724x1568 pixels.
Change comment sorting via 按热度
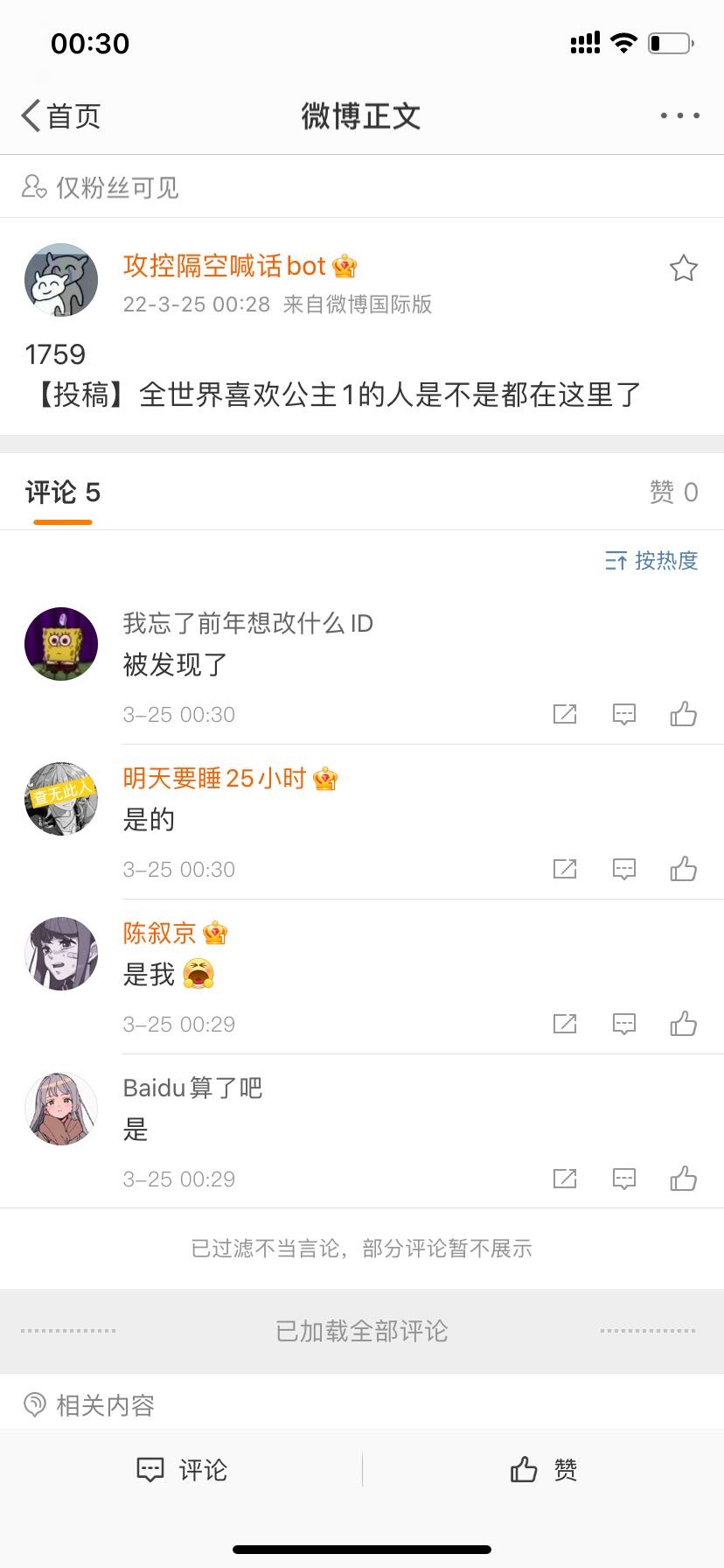(x=651, y=560)
